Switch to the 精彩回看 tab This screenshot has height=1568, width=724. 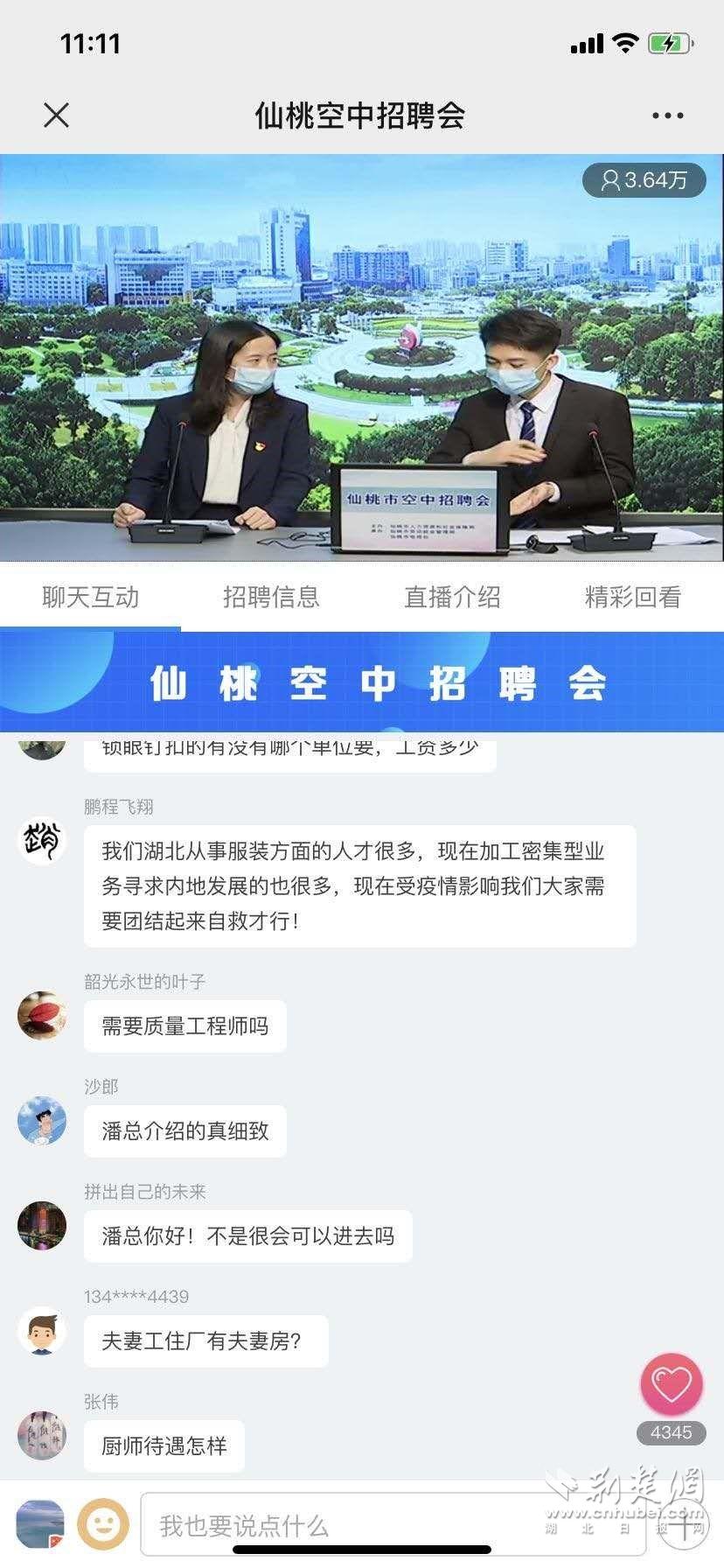[x=633, y=597]
